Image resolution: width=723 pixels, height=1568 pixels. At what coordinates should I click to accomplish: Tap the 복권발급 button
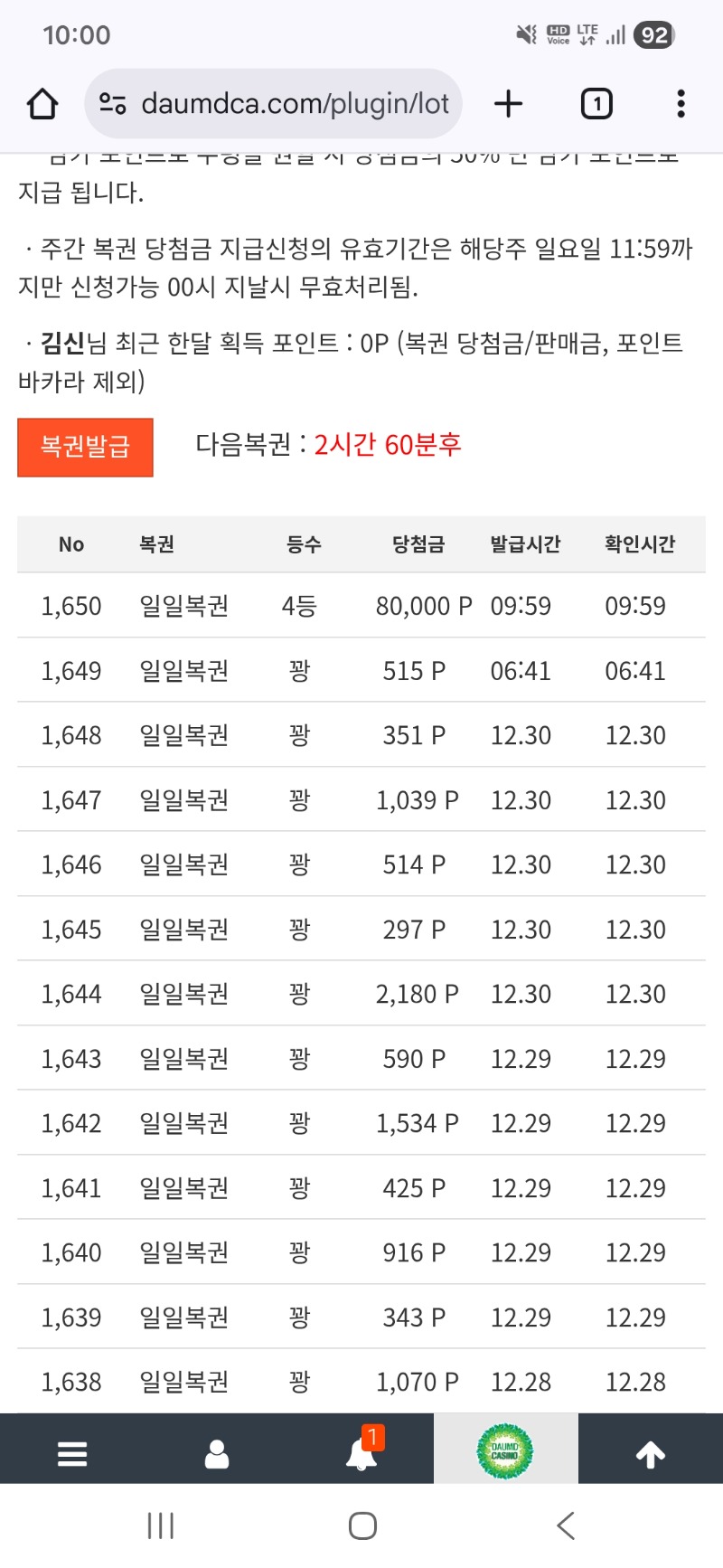pos(85,447)
